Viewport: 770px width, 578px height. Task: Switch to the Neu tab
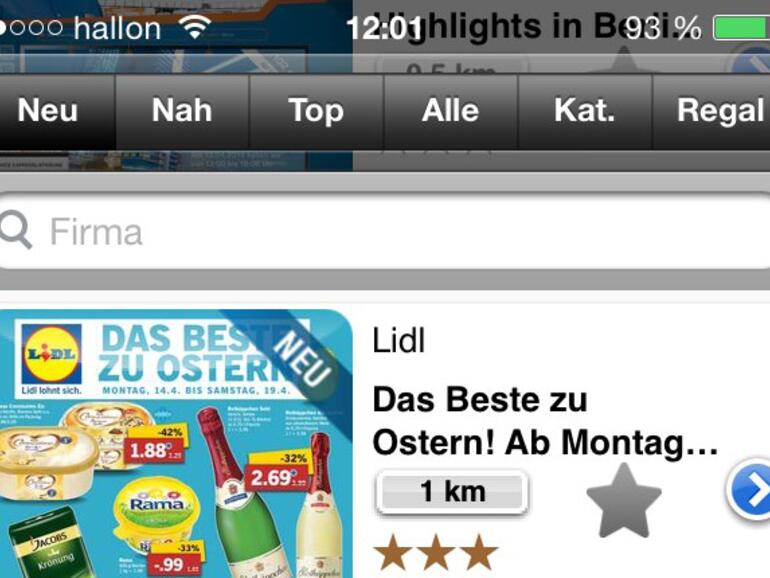(x=48, y=111)
